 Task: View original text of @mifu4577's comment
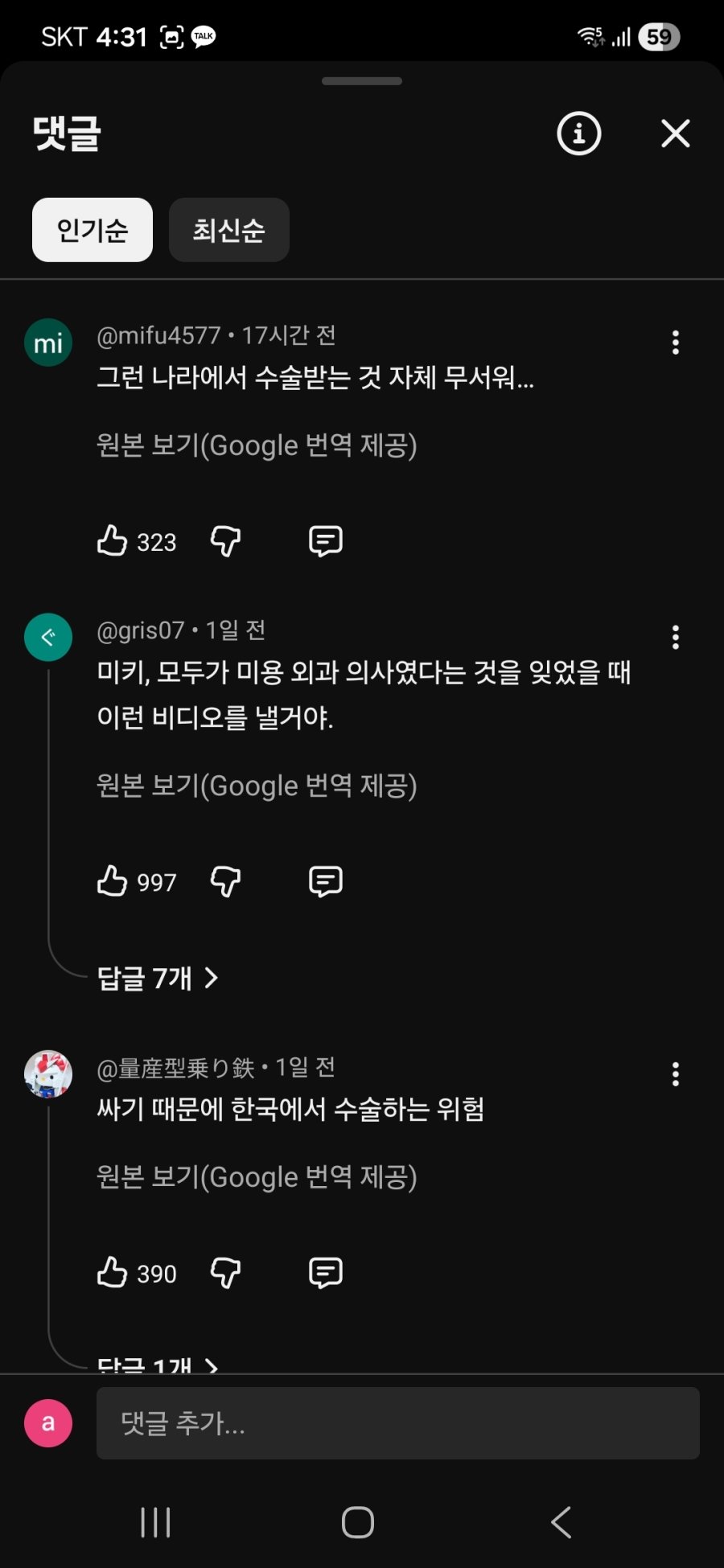click(257, 445)
